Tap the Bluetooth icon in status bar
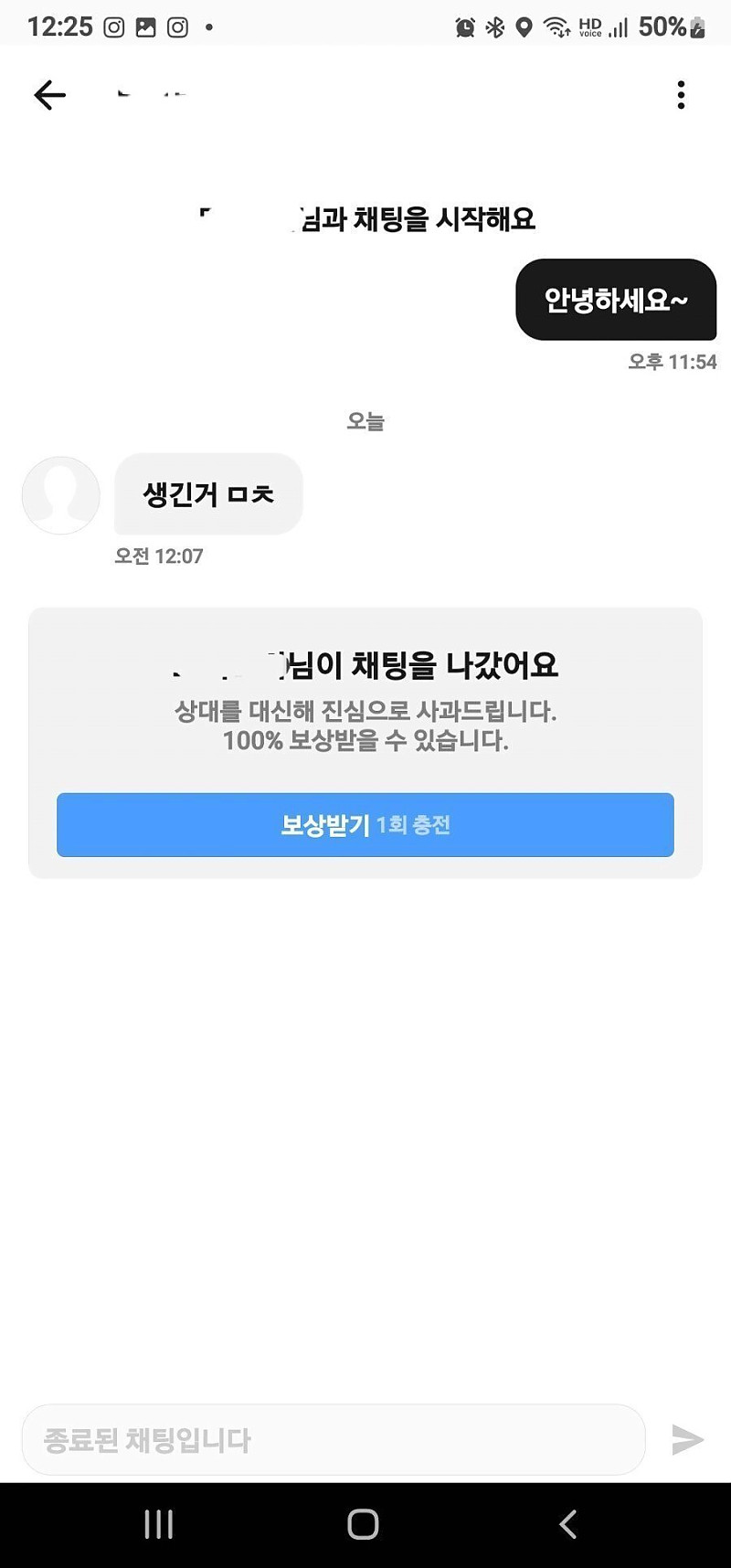731x1568 pixels. click(493, 27)
